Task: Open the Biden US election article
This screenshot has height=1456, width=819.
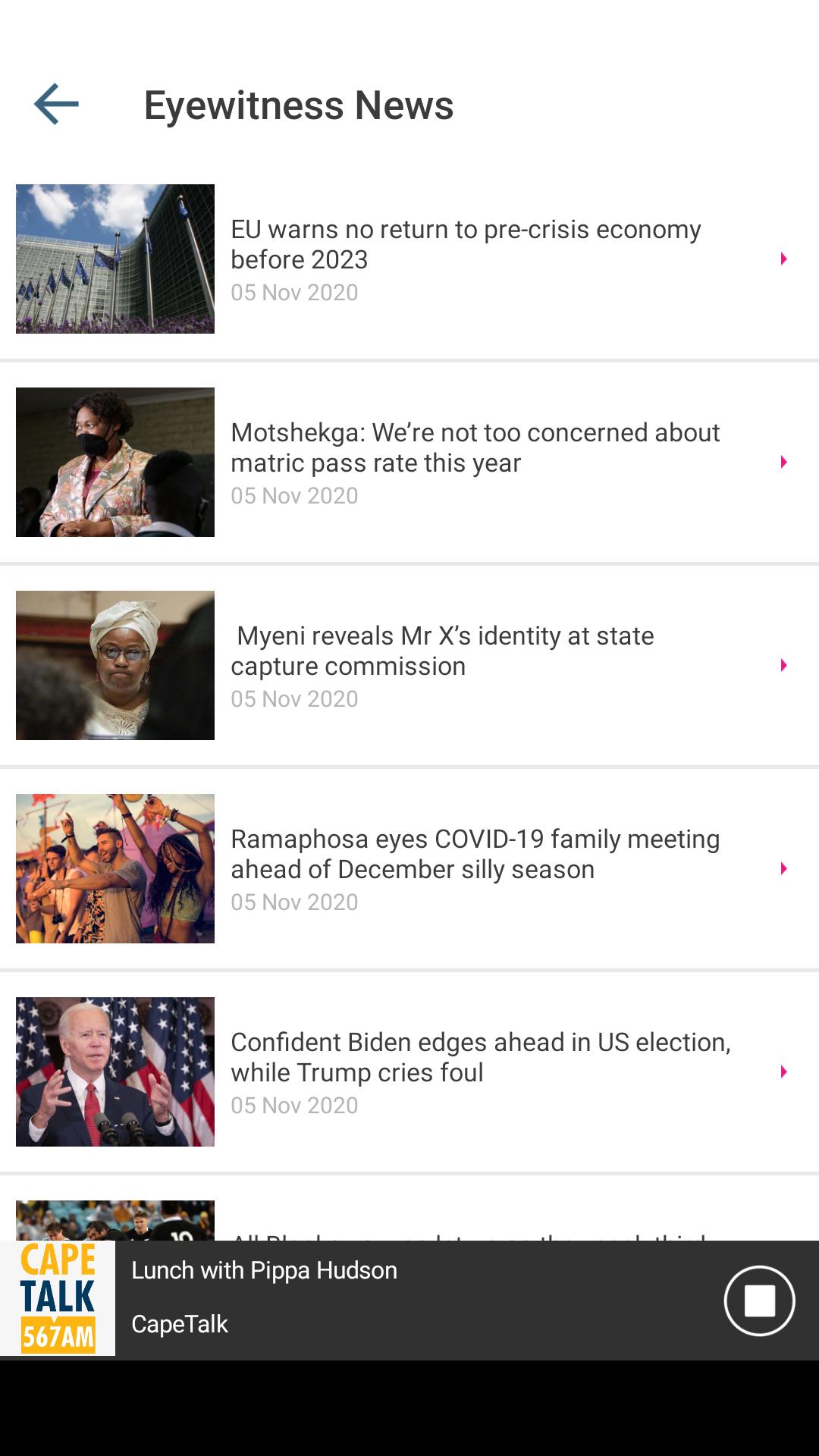Action: click(480, 1058)
